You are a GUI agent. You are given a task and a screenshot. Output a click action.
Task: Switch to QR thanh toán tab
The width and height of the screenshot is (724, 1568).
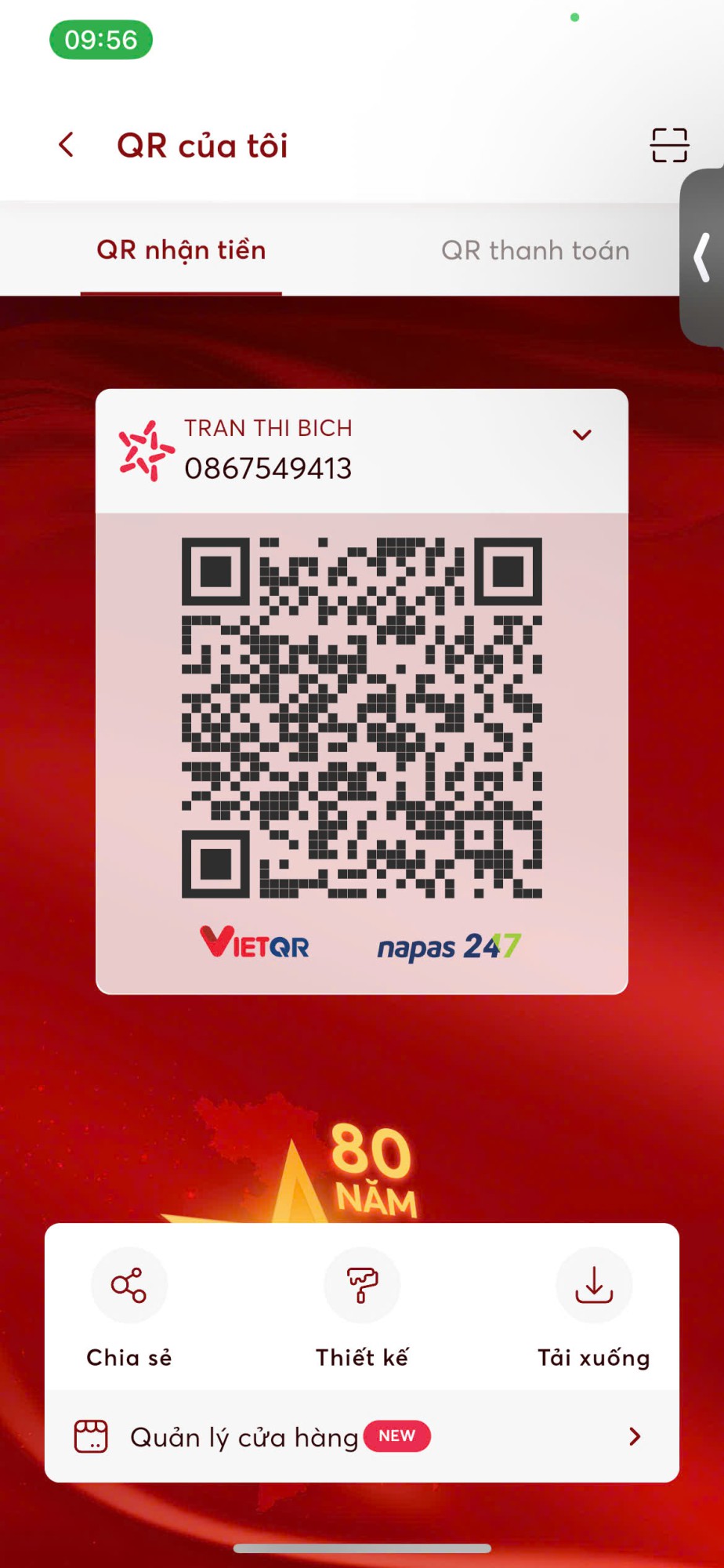(535, 250)
